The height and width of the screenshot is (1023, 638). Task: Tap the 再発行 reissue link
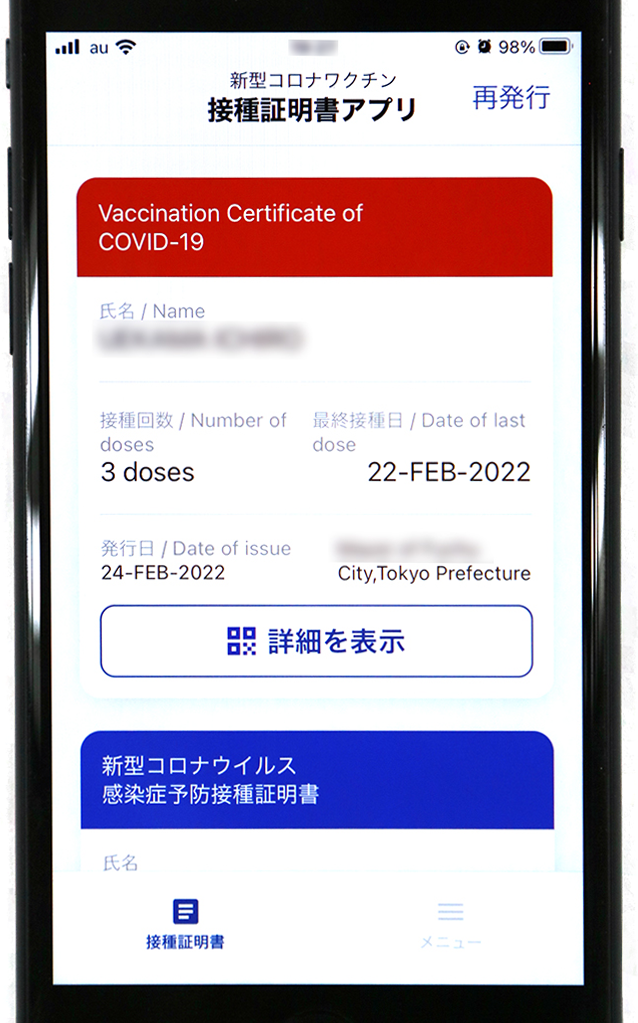[x=511, y=97]
